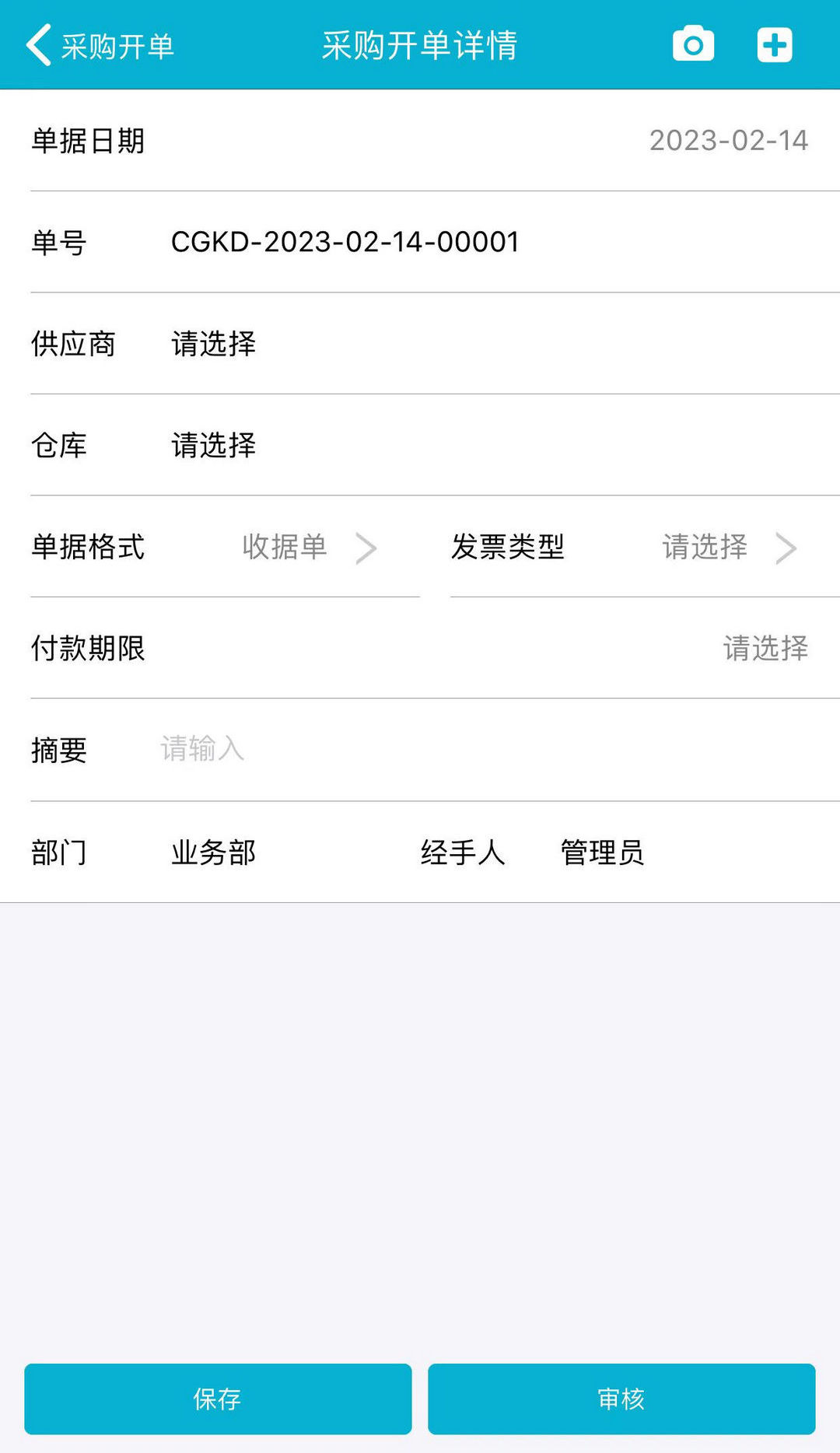Click the 审核 approve button
Image resolution: width=840 pixels, height=1453 pixels.
point(621,1399)
